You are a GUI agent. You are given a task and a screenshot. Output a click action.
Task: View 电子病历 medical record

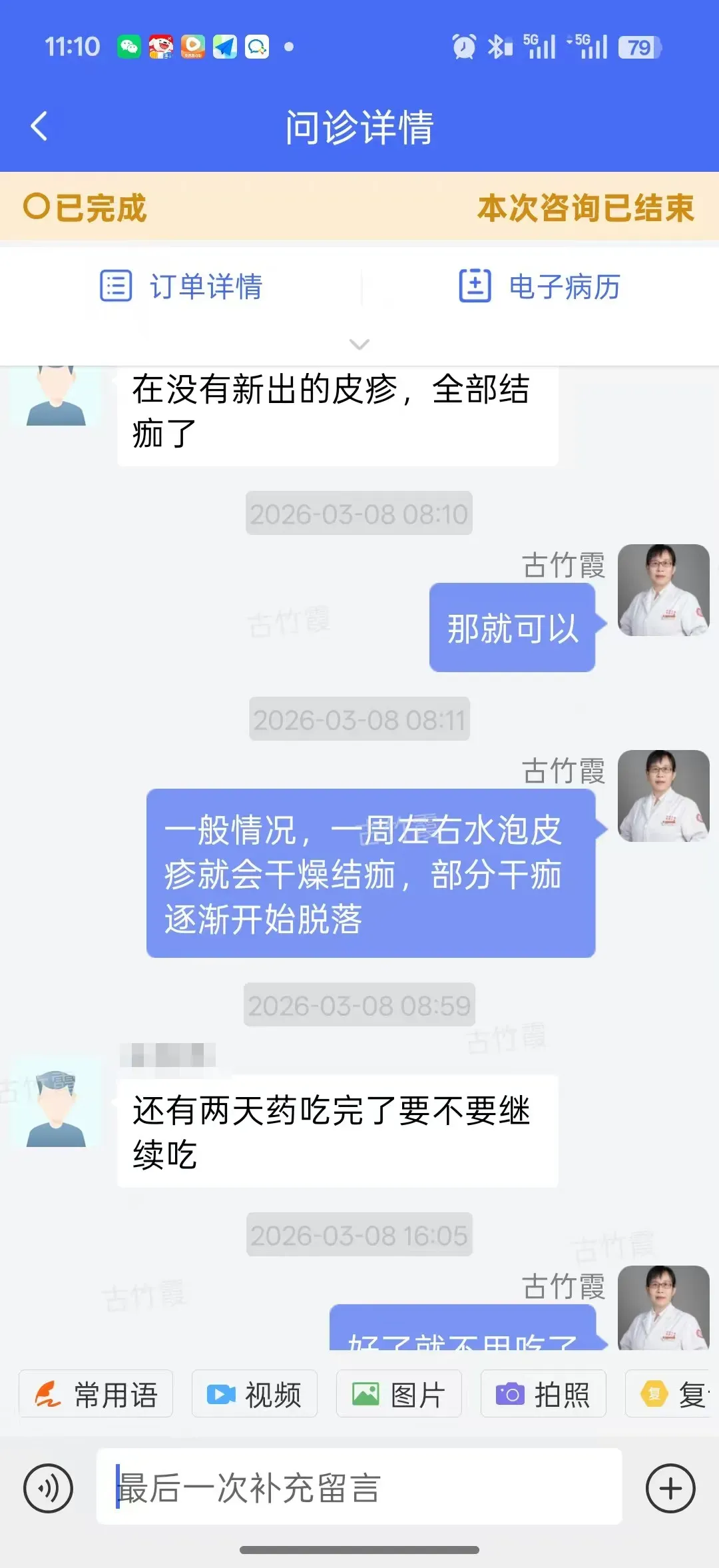click(539, 286)
